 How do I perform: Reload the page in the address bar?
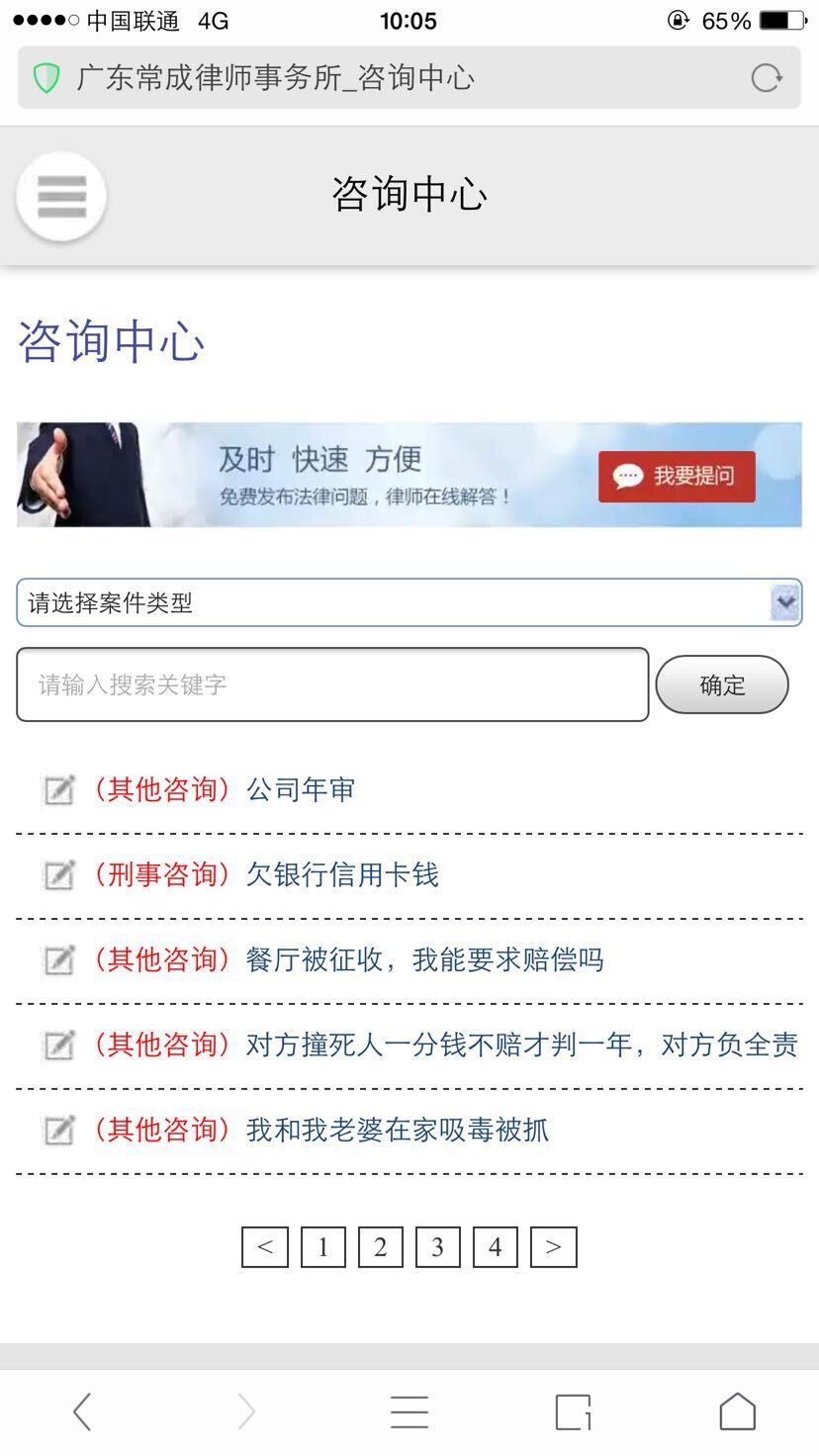click(767, 77)
